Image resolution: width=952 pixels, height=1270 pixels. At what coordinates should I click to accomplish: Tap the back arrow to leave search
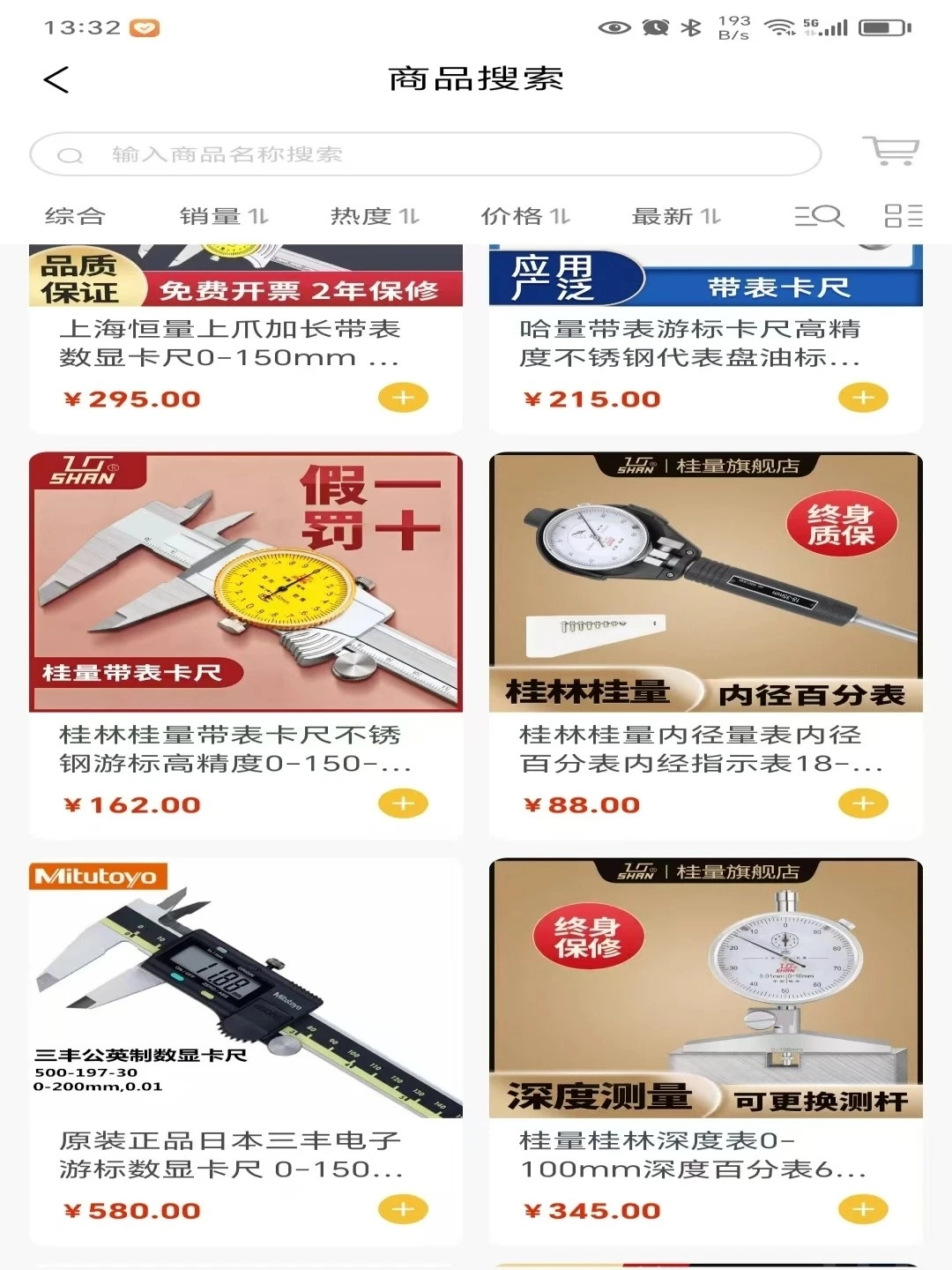[x=56, y=79]
